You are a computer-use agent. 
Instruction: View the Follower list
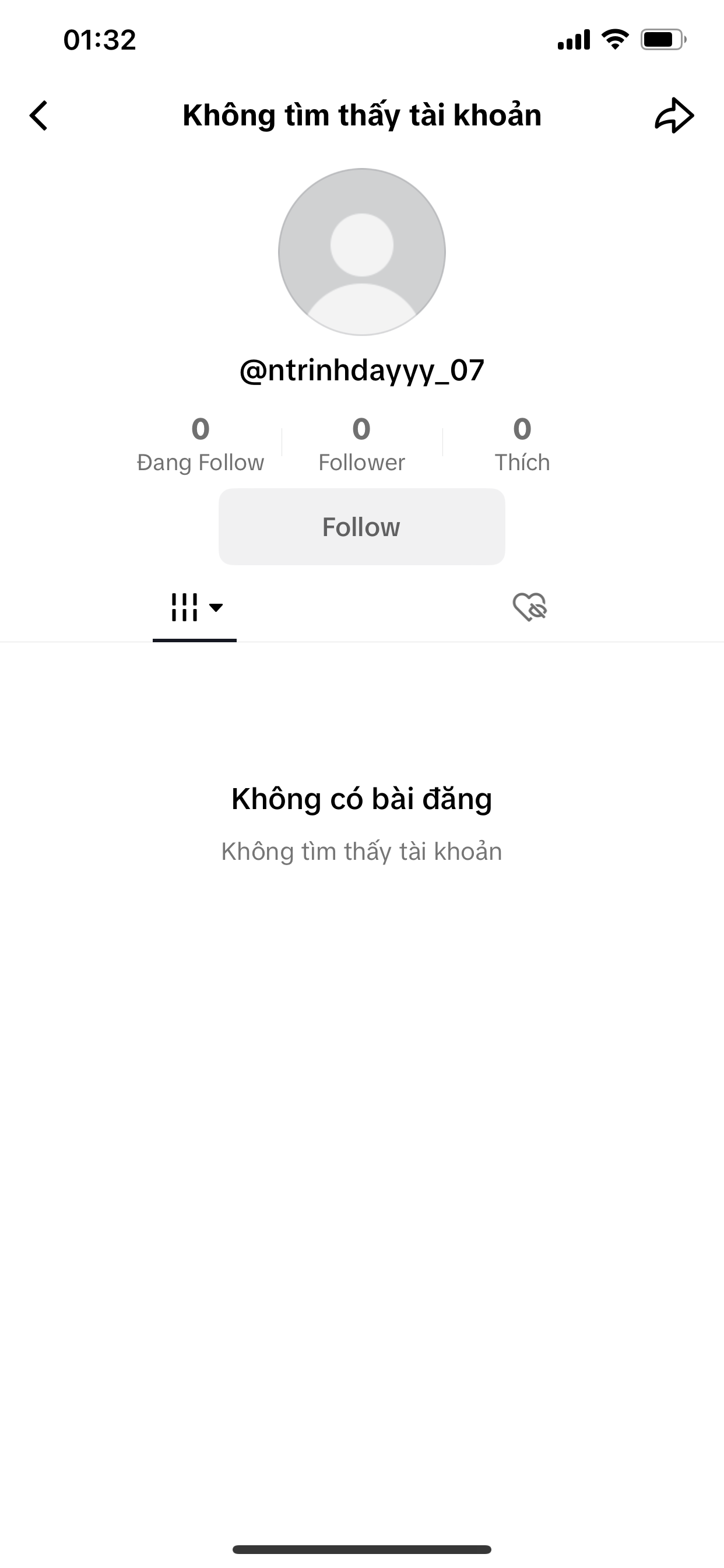coord(361,444)
